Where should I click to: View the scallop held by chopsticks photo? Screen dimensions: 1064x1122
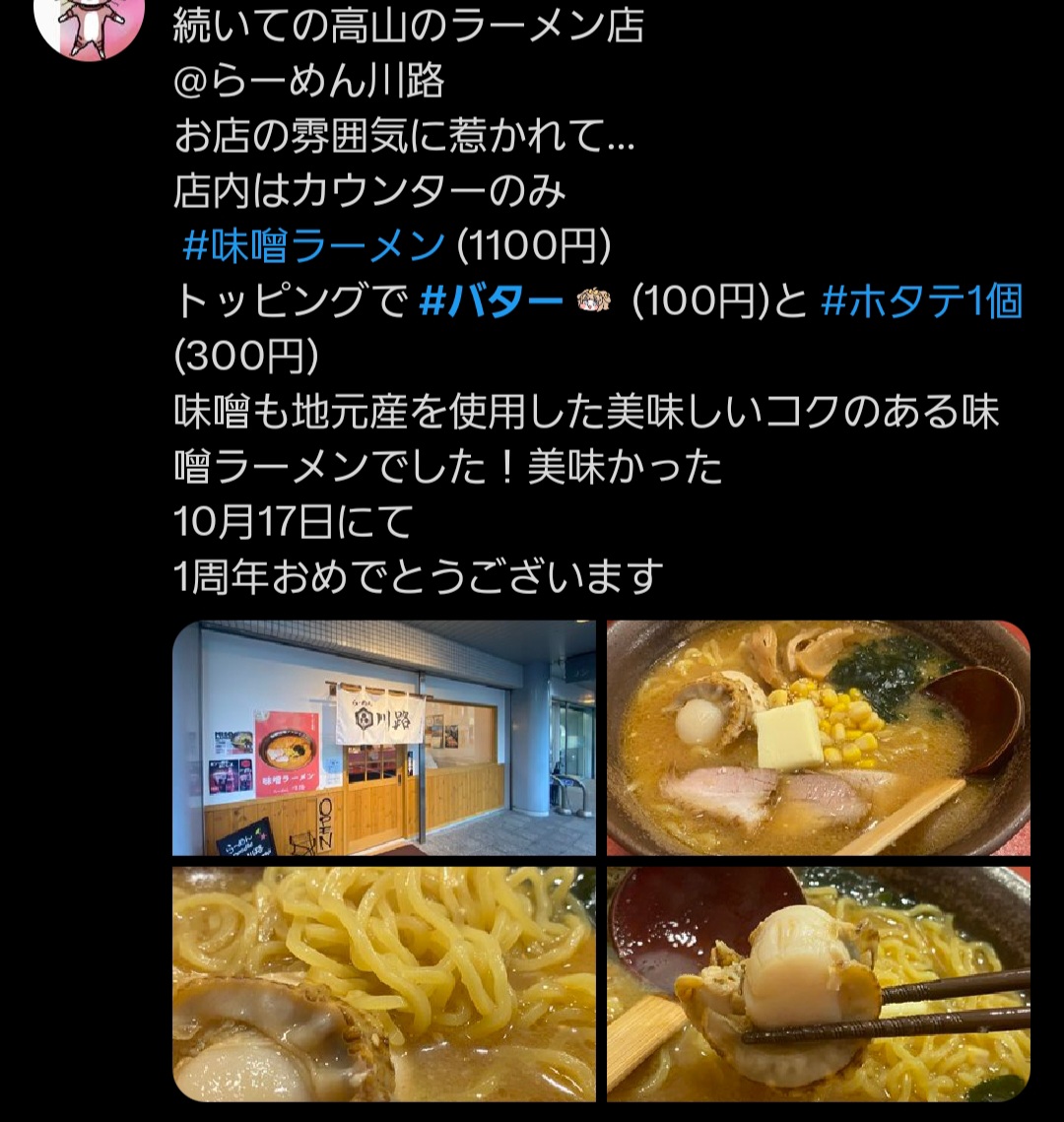tap(818, 983)
